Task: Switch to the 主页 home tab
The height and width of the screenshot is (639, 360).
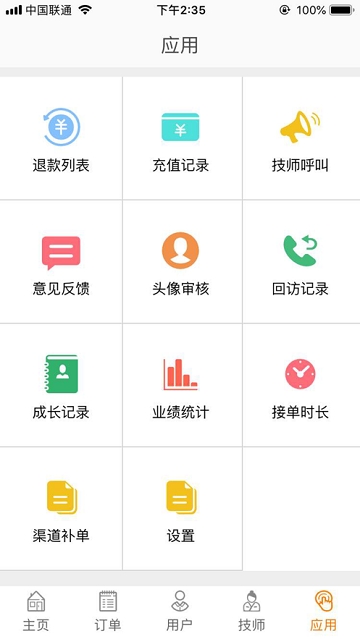Action: 36,611
